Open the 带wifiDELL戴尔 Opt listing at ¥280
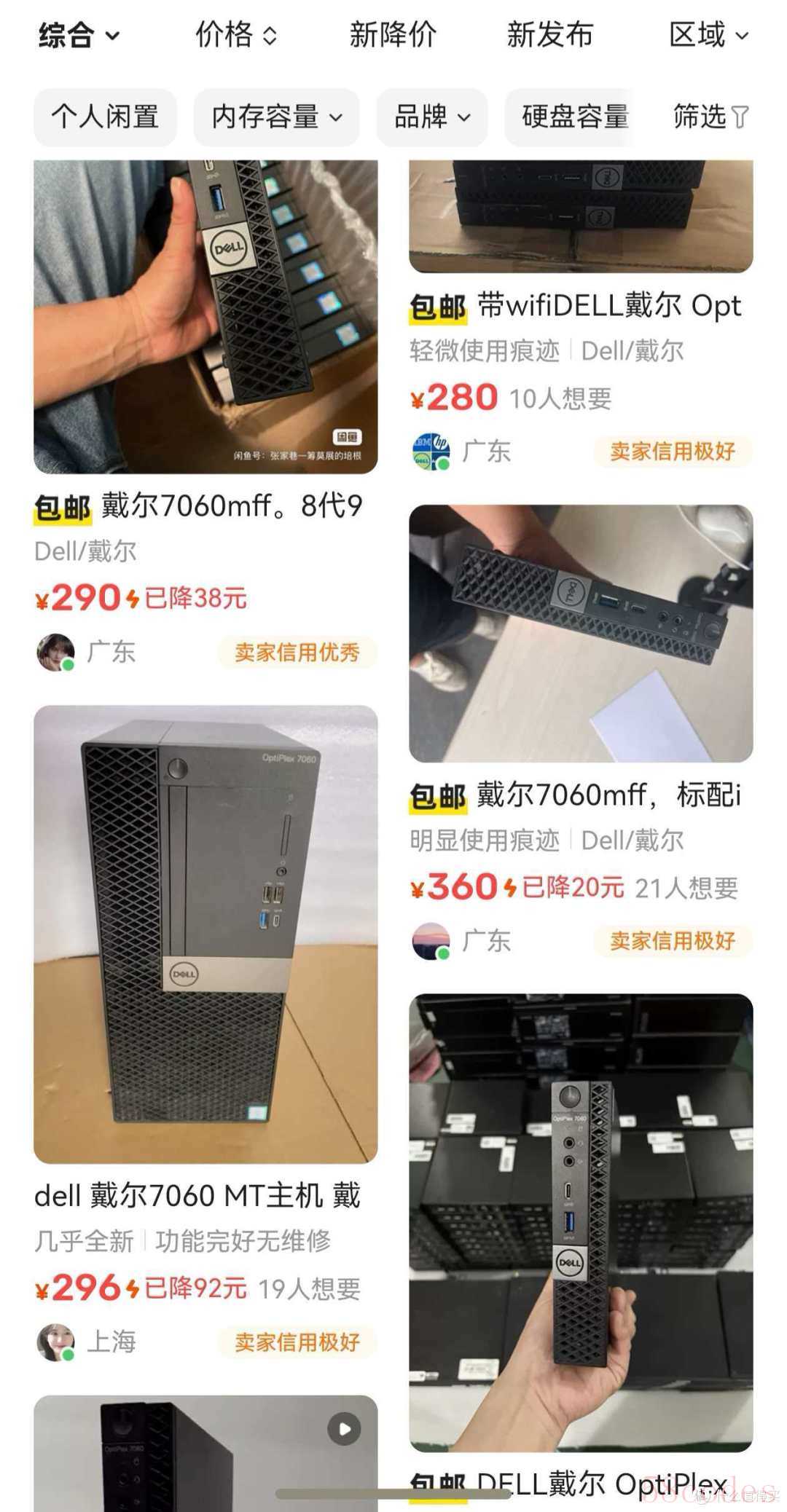The height and width of the screenshot is (1512, 787). (580, 306)
